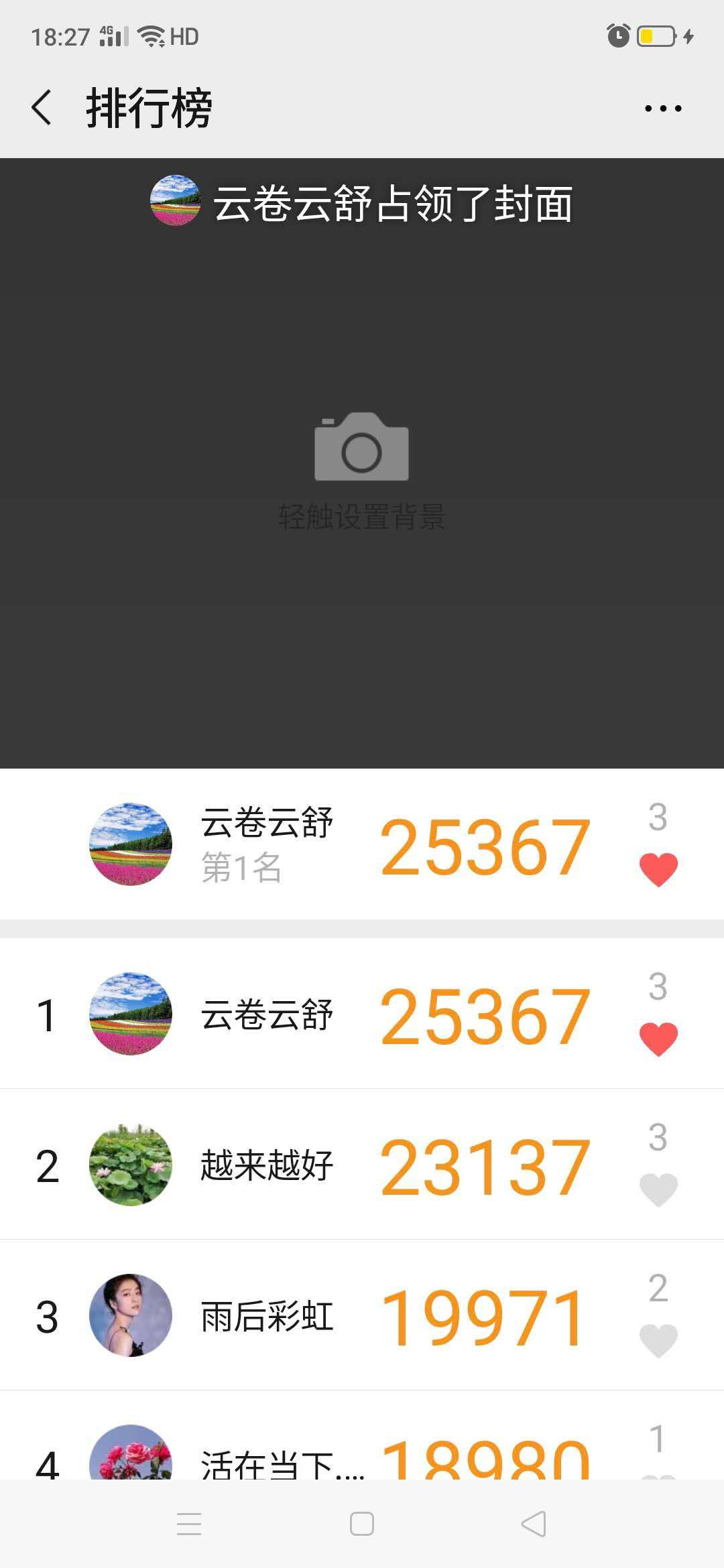Viewport: 724px width, 1568px height.
Task: Select 雨后彩虹's portrait avatar
Action: point(131,1315)
